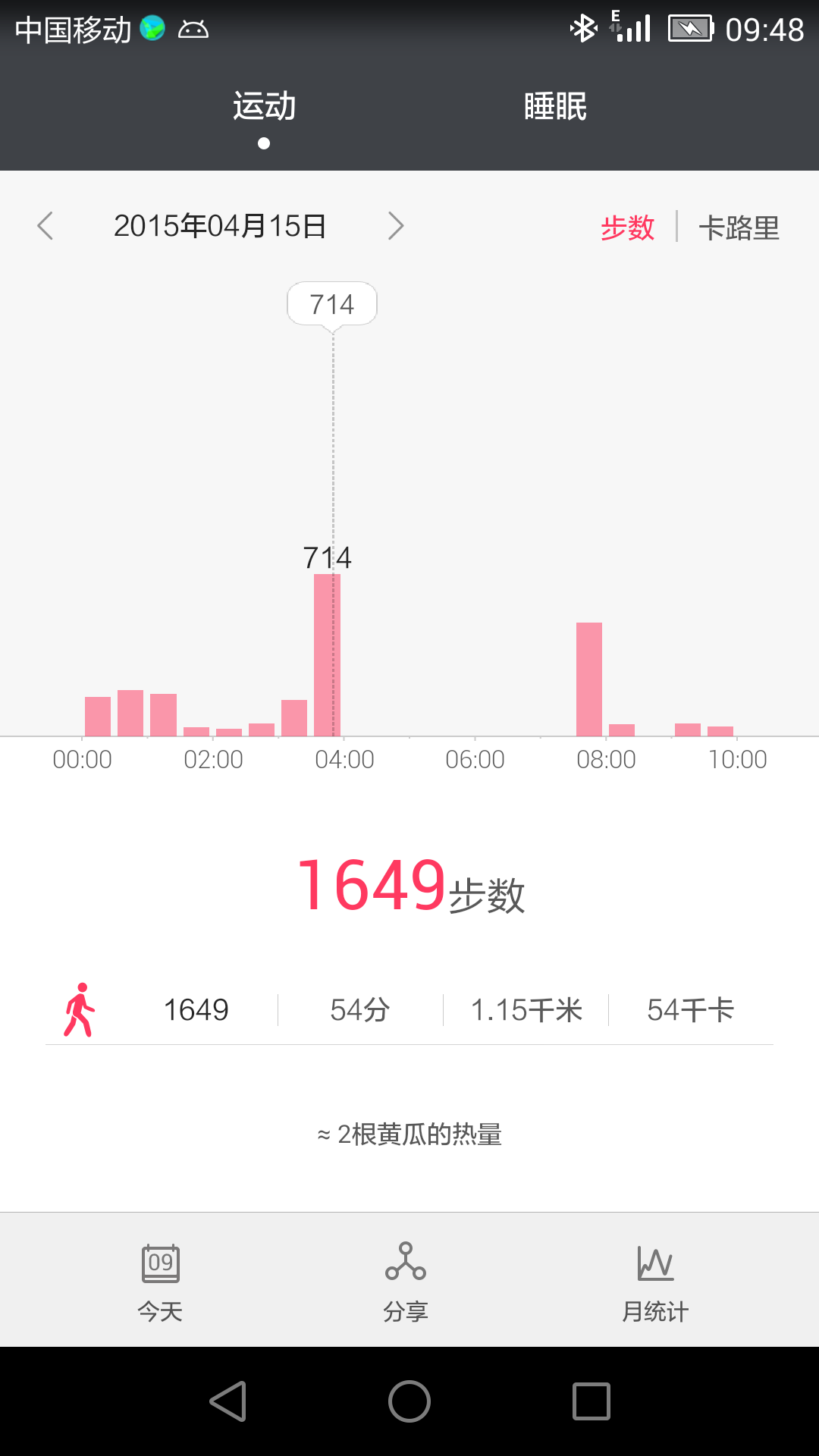Tap the system home button
This screenshot has height=1456, width=819.
[409, 1401]
